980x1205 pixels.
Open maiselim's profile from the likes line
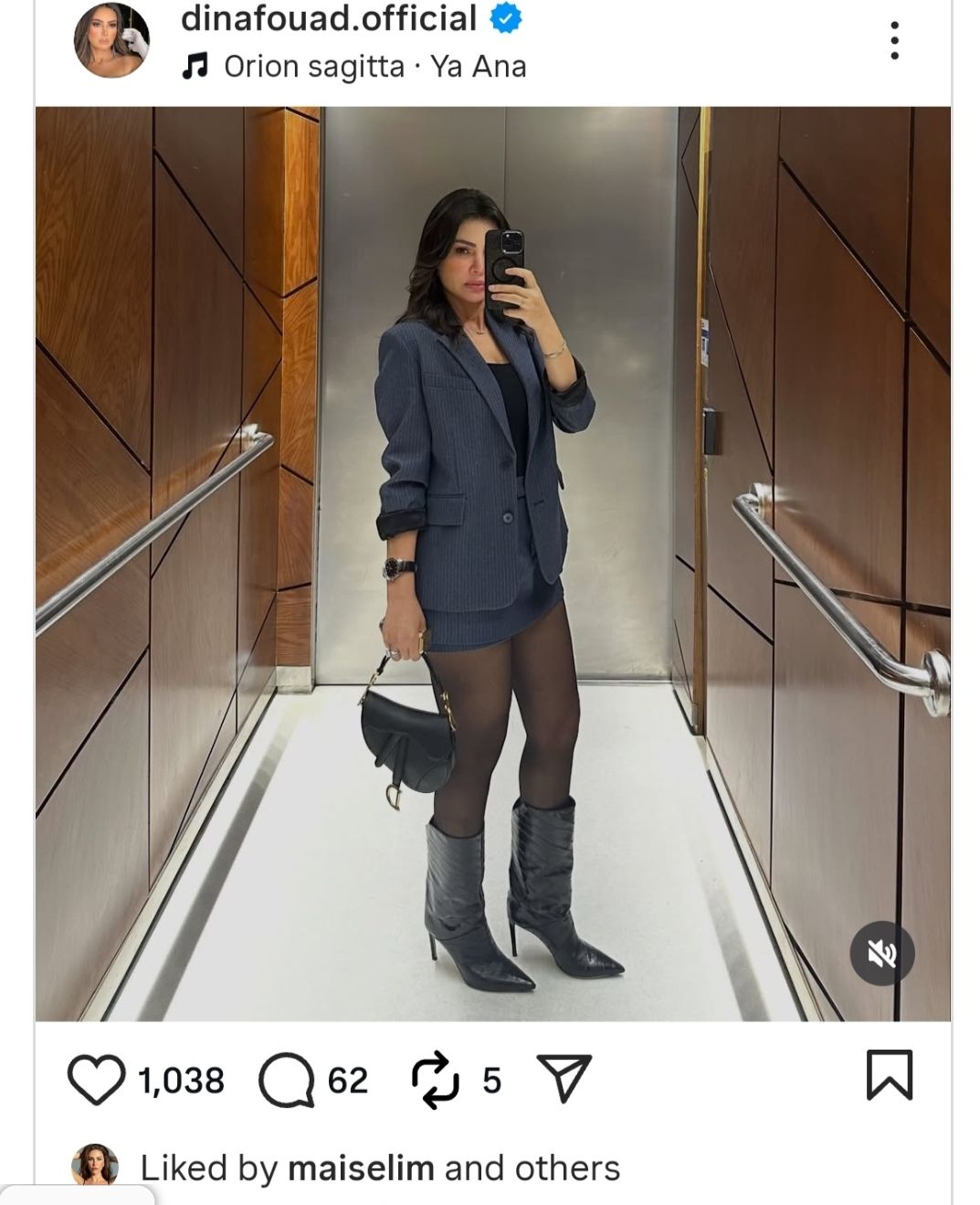click(363, 1168)
